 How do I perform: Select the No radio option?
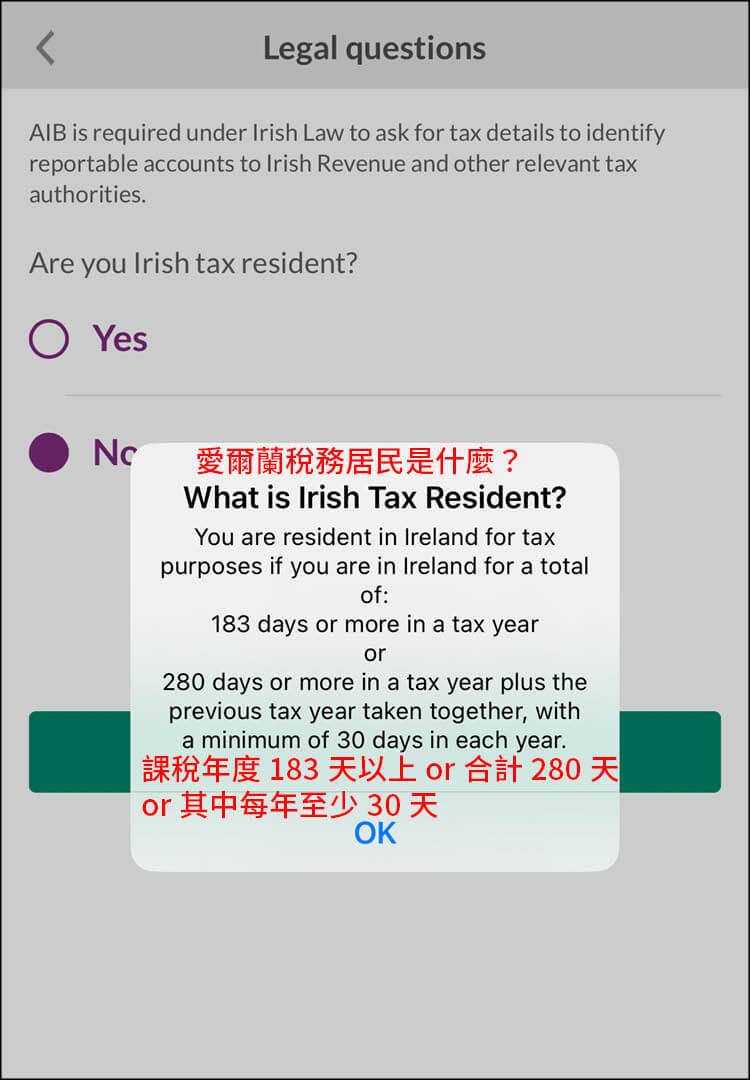click(x=49, y=452)
